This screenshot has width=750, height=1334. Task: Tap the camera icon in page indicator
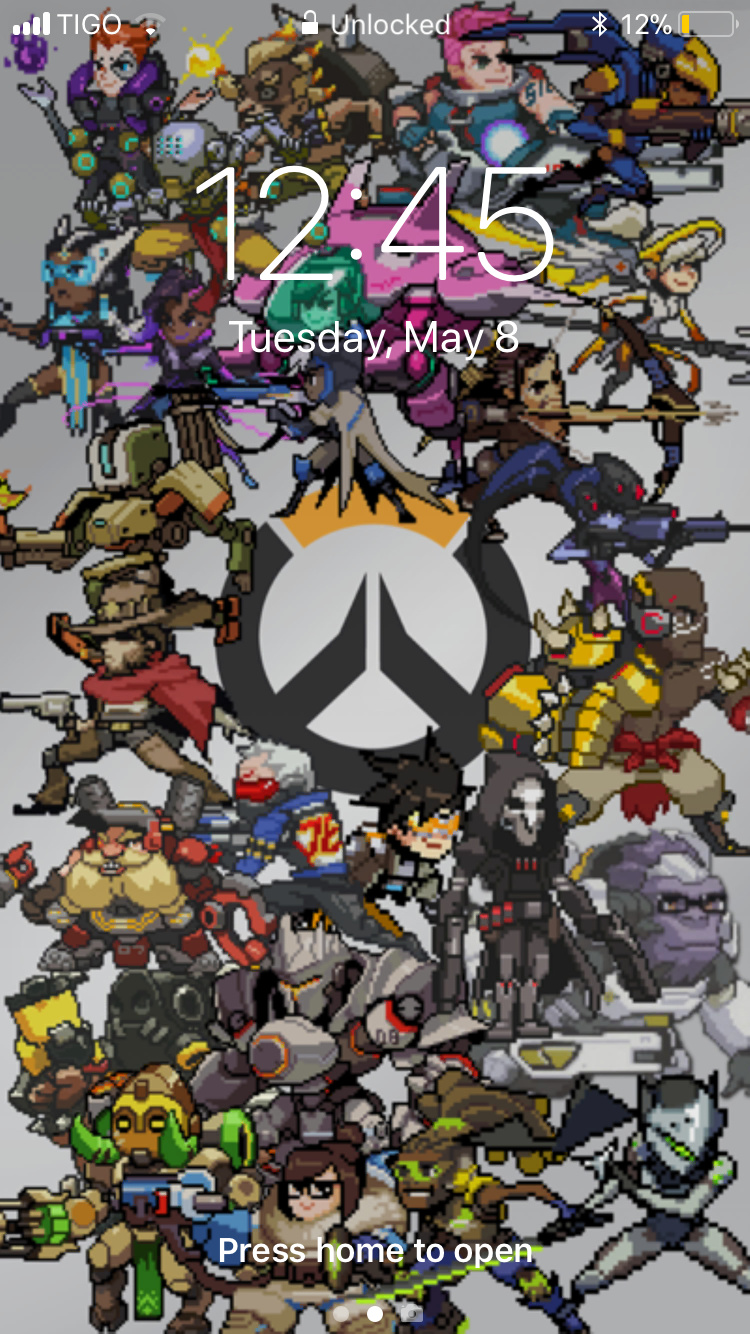pyautogui.click(x=410, y=1312)
